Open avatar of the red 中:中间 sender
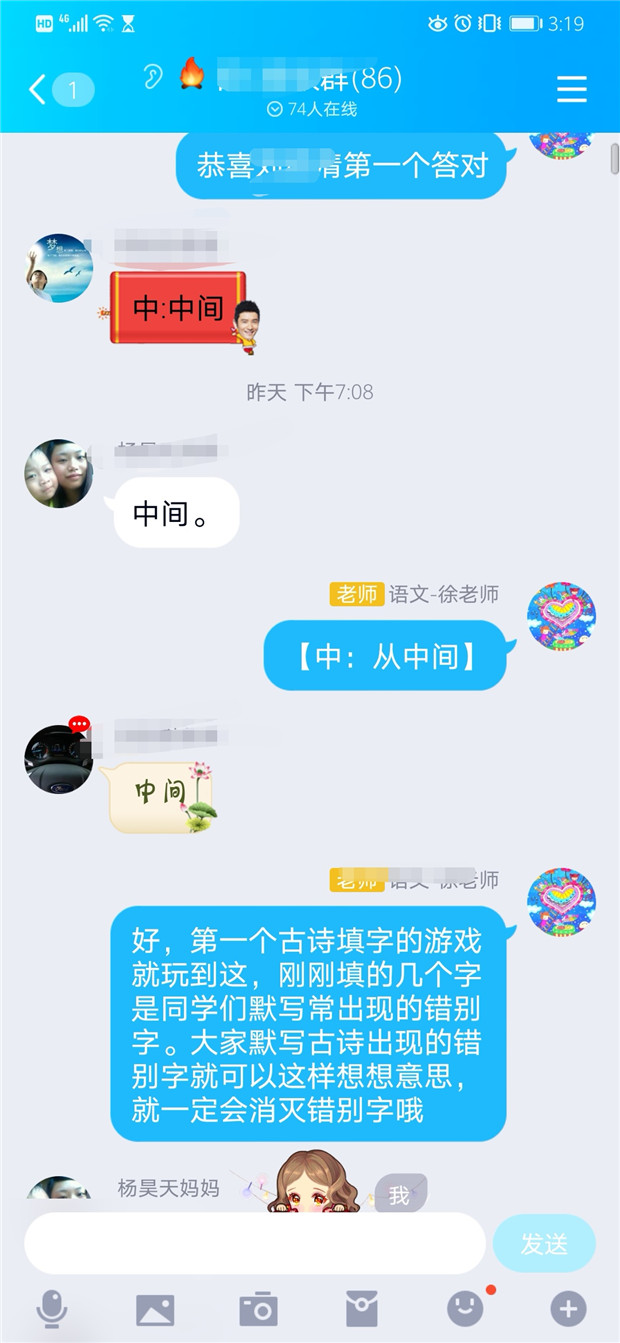 (58, 268)
